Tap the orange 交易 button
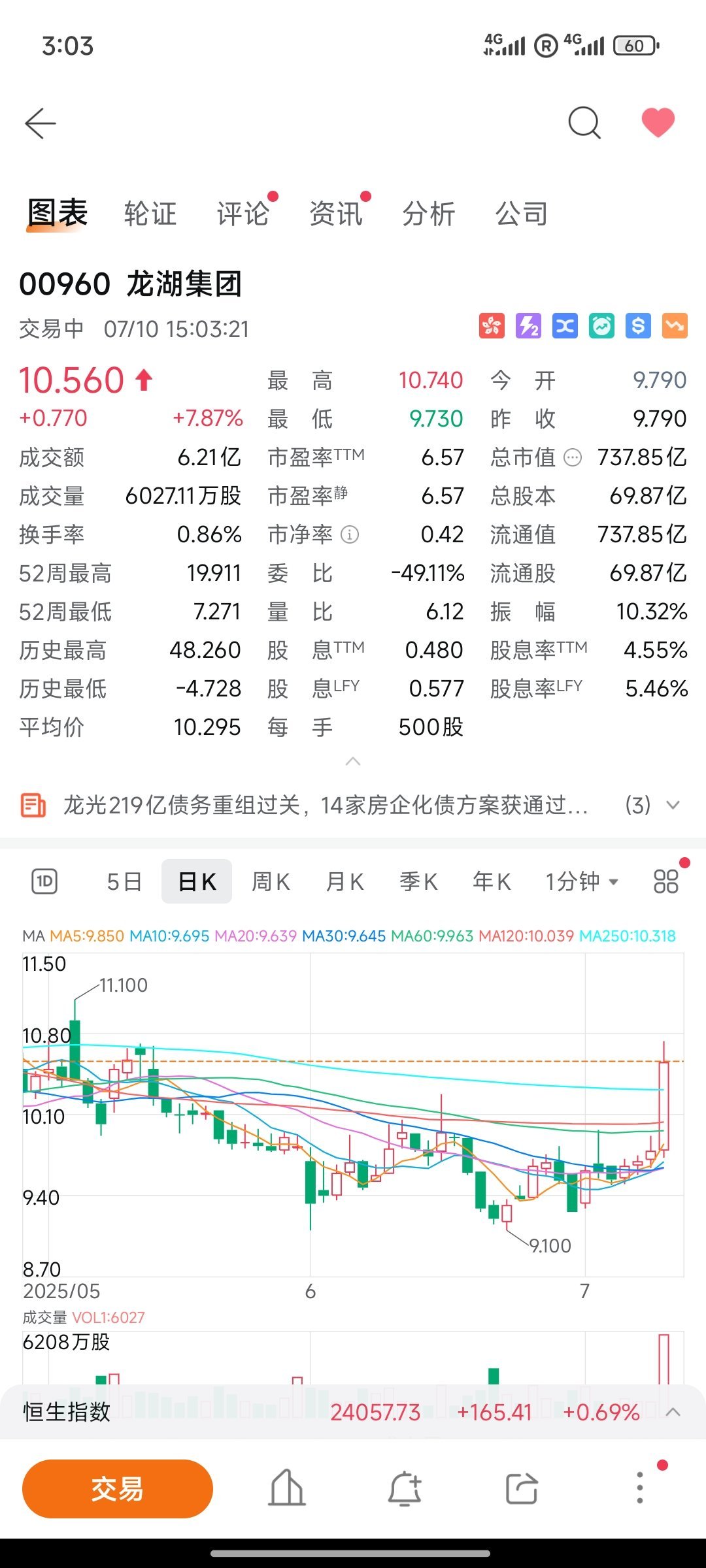Image resolution: width=706 pixels, height=1568 pixels. tap(118, 1489)
